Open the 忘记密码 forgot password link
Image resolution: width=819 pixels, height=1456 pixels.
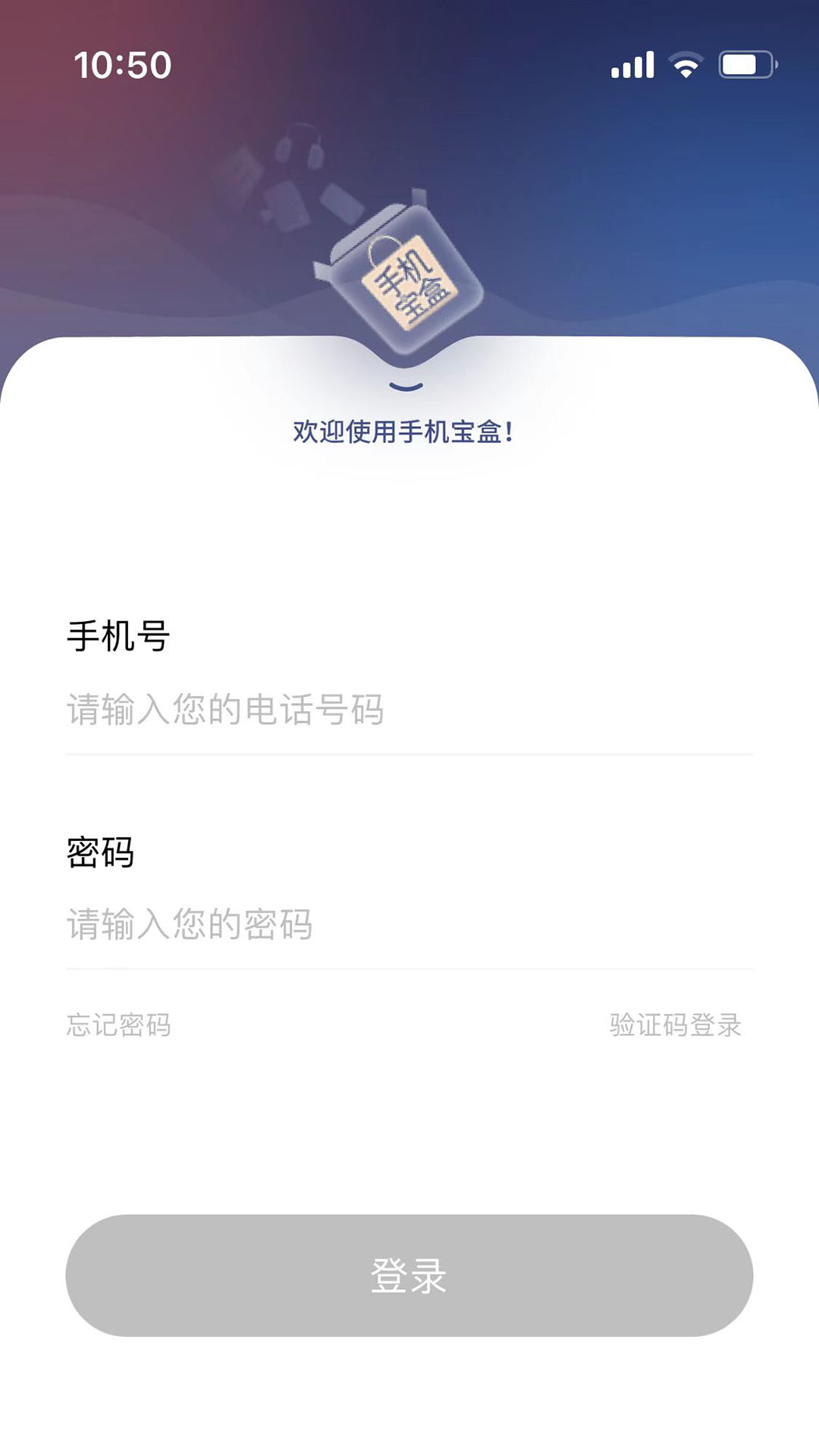tap(119, 1025)
